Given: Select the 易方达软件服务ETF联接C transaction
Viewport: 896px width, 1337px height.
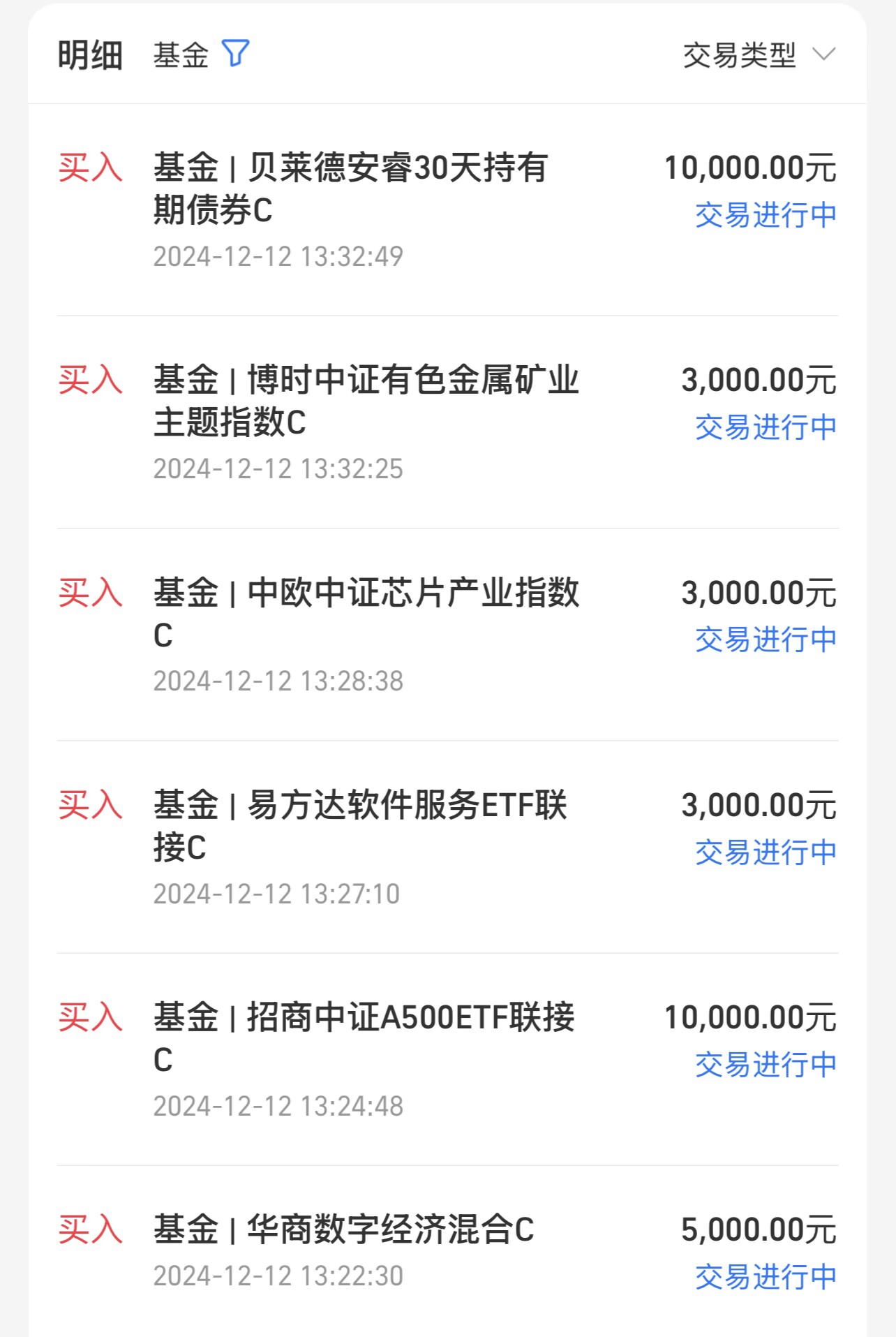Looking at the screenshot, I should coord(447,847).
